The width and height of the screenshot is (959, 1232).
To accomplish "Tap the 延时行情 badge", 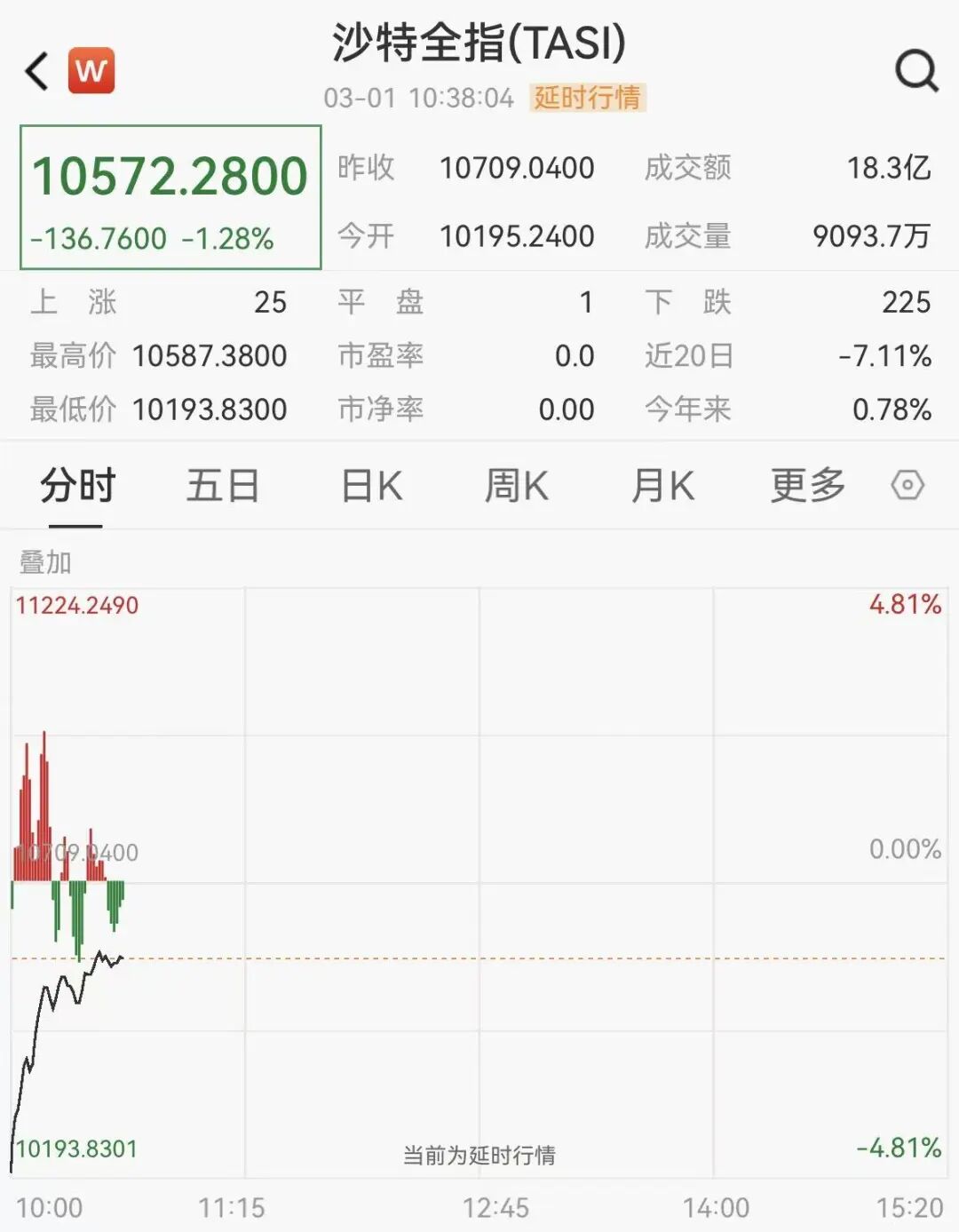I will [588, 99].
